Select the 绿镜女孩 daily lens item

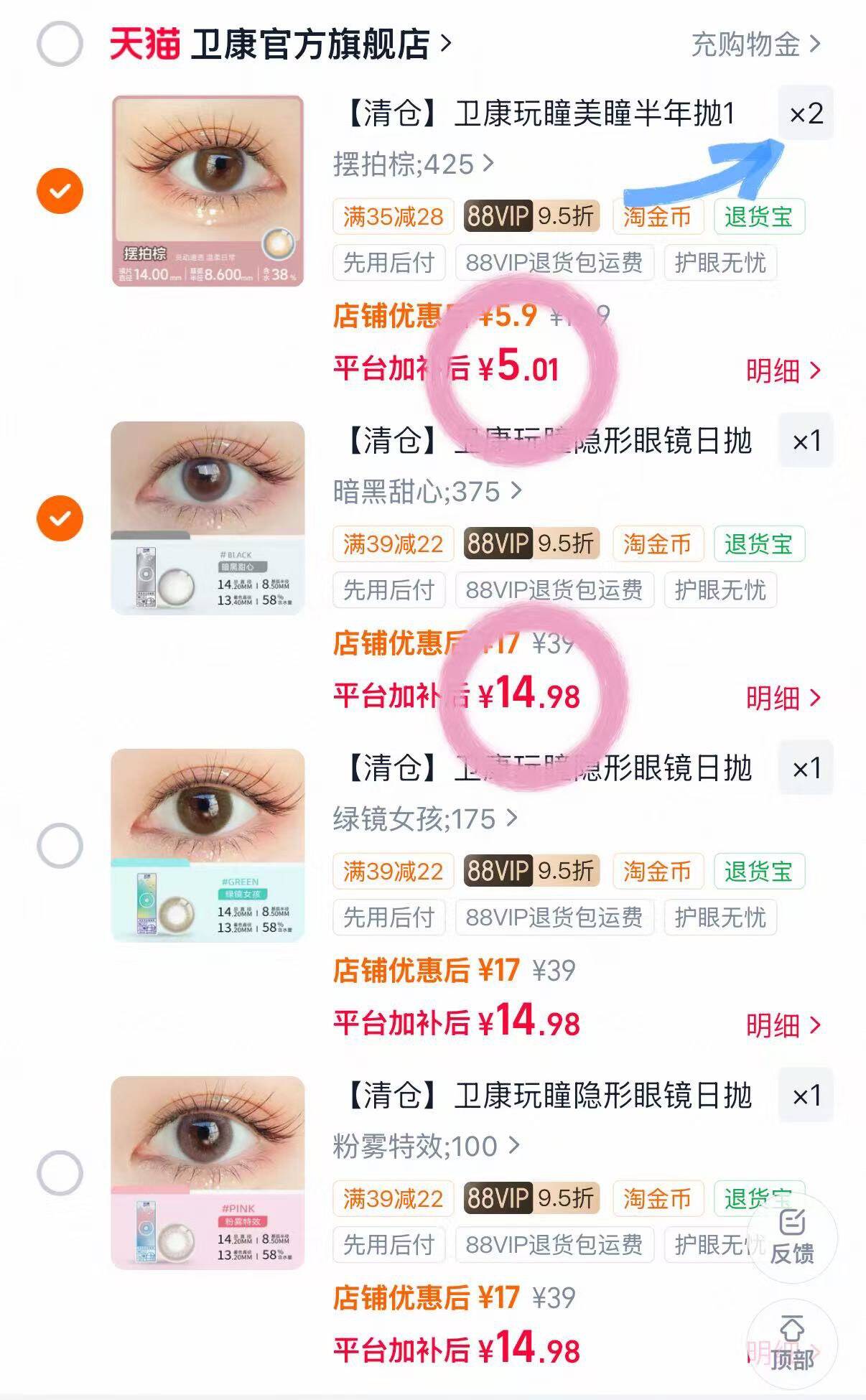tap(60, 846)
